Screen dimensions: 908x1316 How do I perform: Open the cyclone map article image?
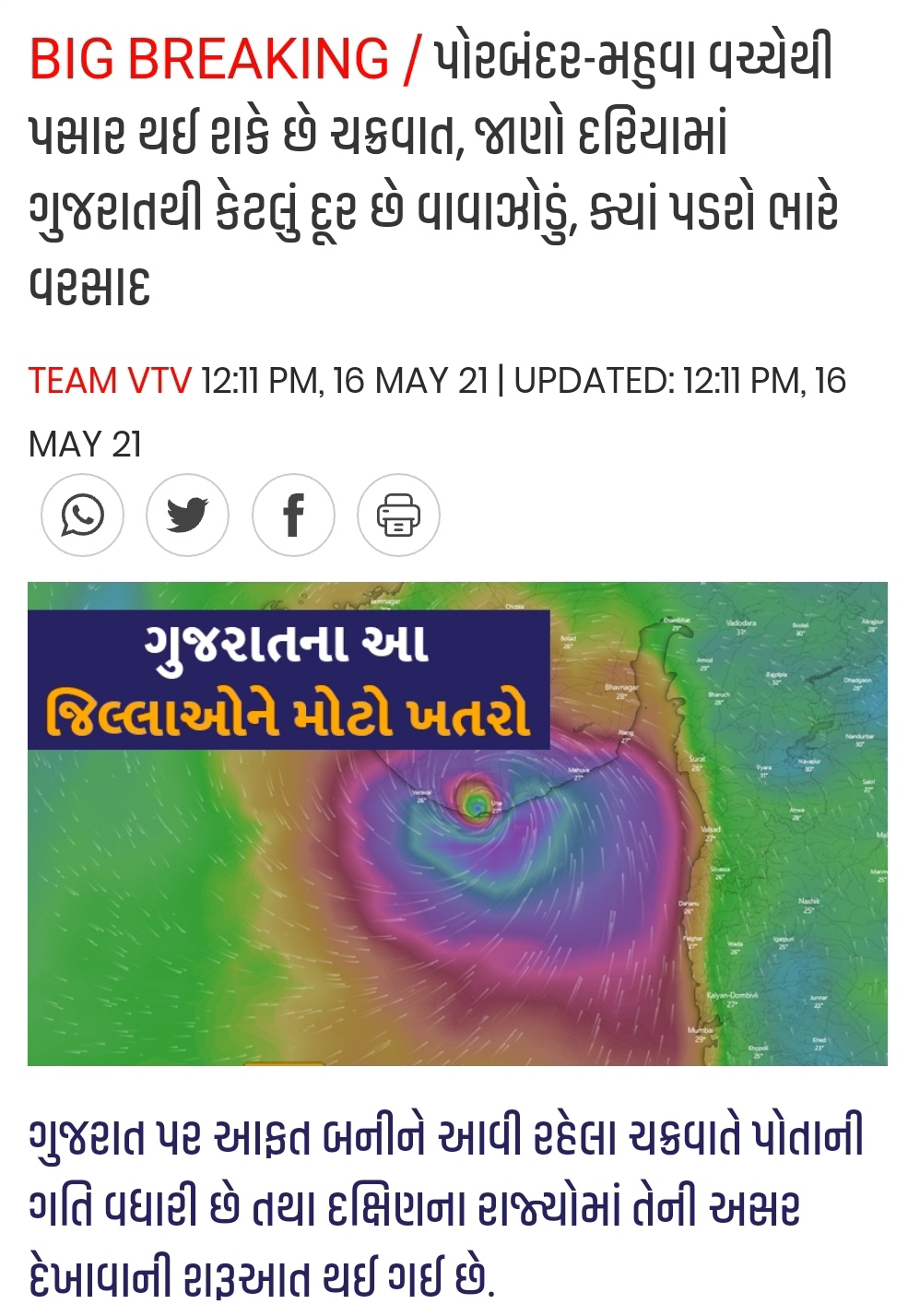[457, 823]
